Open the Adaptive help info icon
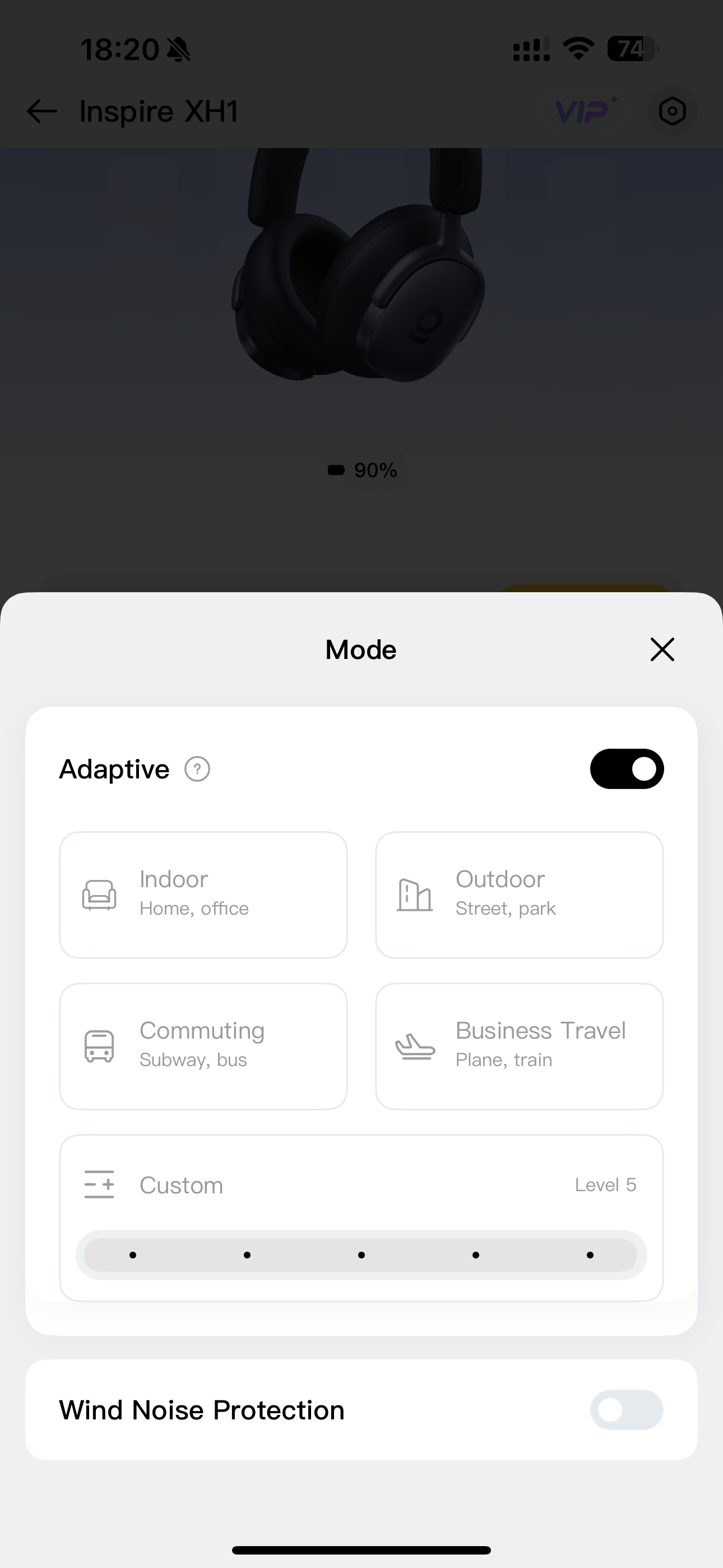The width and height of the screenshot is (723, 1568). click(197, 769)
